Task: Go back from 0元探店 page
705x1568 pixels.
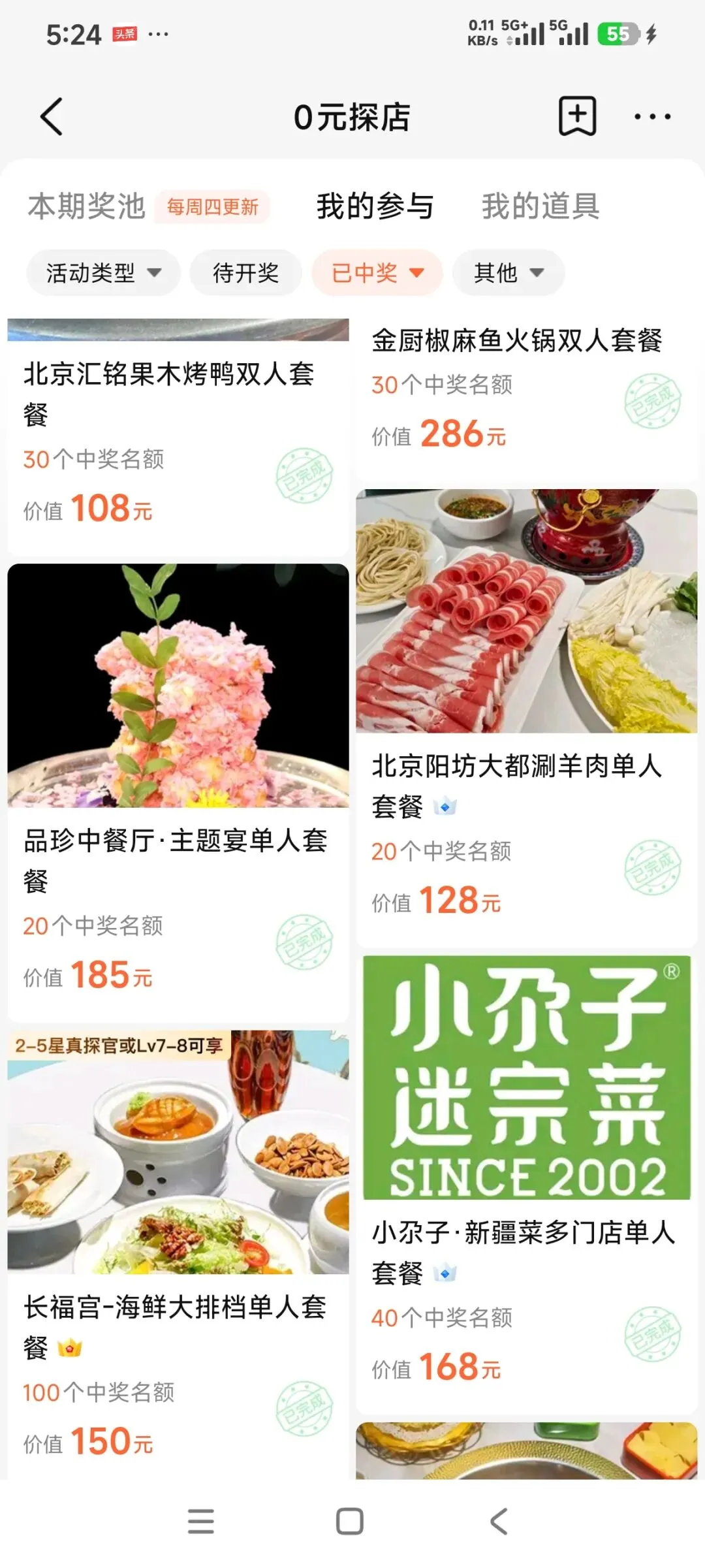Action: coord(52,117)
